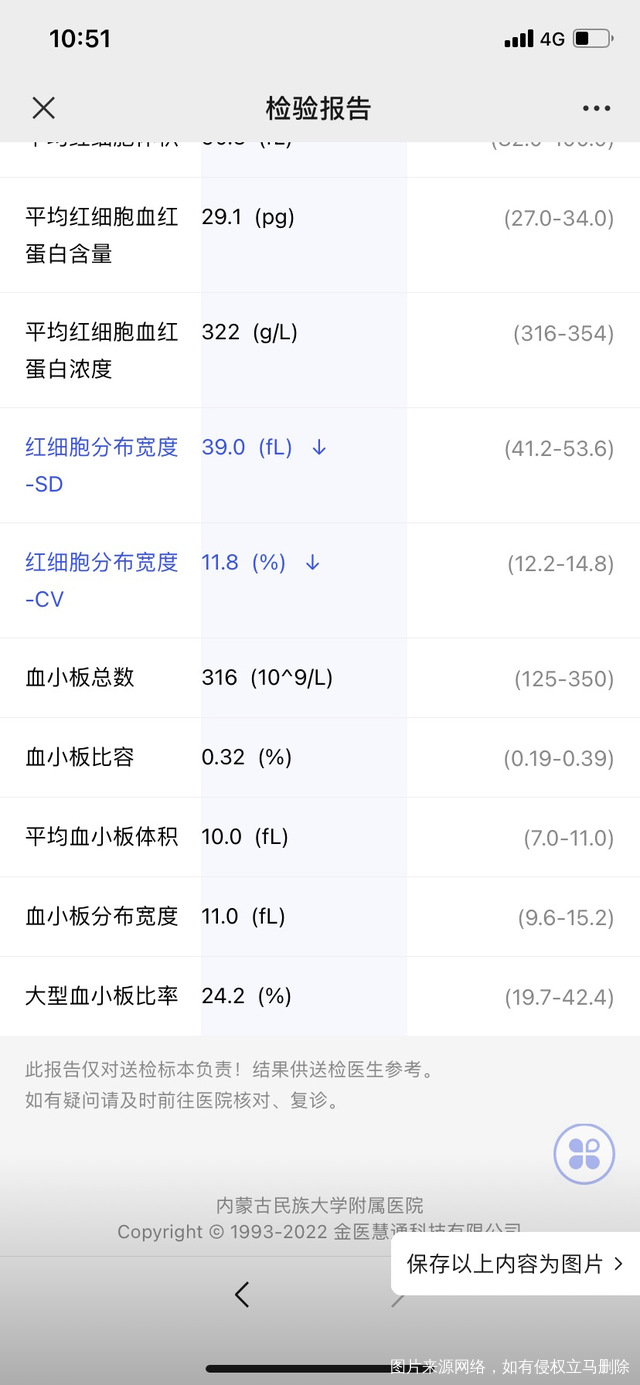Open the three-dot more options menu
Viewport: 640px width, 1385px height.
click(596, 108)
